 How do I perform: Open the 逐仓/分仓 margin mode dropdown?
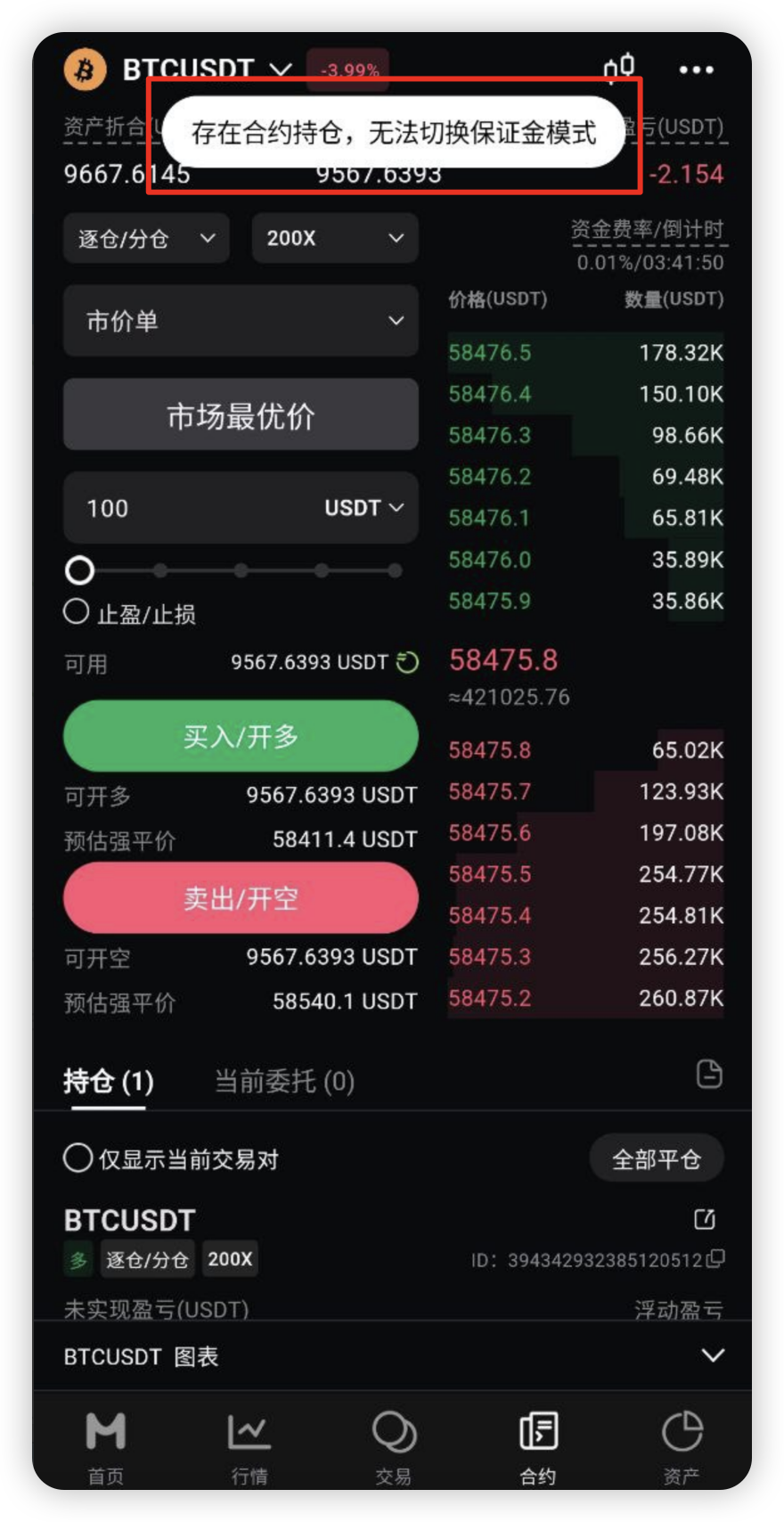click(146, 239)
